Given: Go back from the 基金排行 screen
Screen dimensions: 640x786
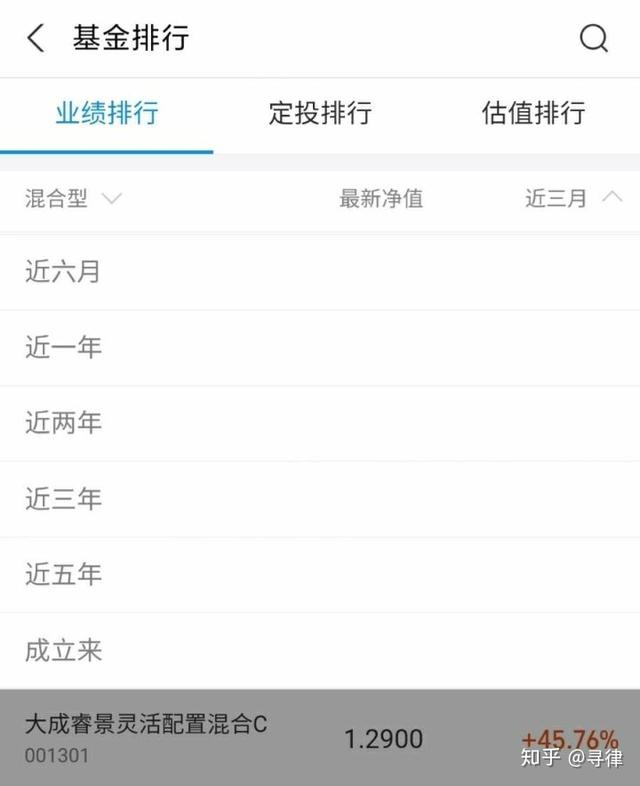Looking at the screenshot, I should [x=36, y=39].
